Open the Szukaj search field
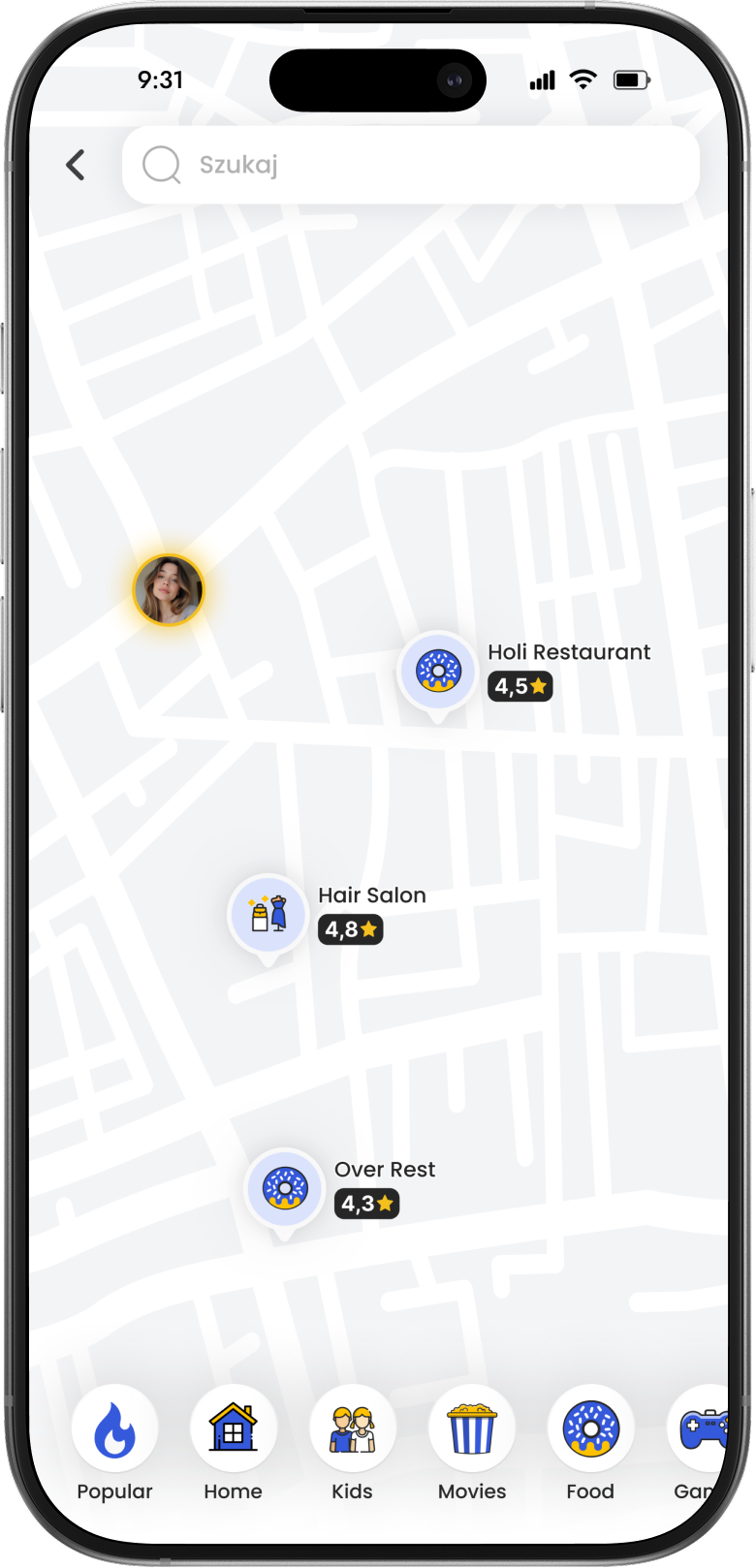Image resolution: width=756 pixels, height=1568 pixels. (x=411, y=165)
